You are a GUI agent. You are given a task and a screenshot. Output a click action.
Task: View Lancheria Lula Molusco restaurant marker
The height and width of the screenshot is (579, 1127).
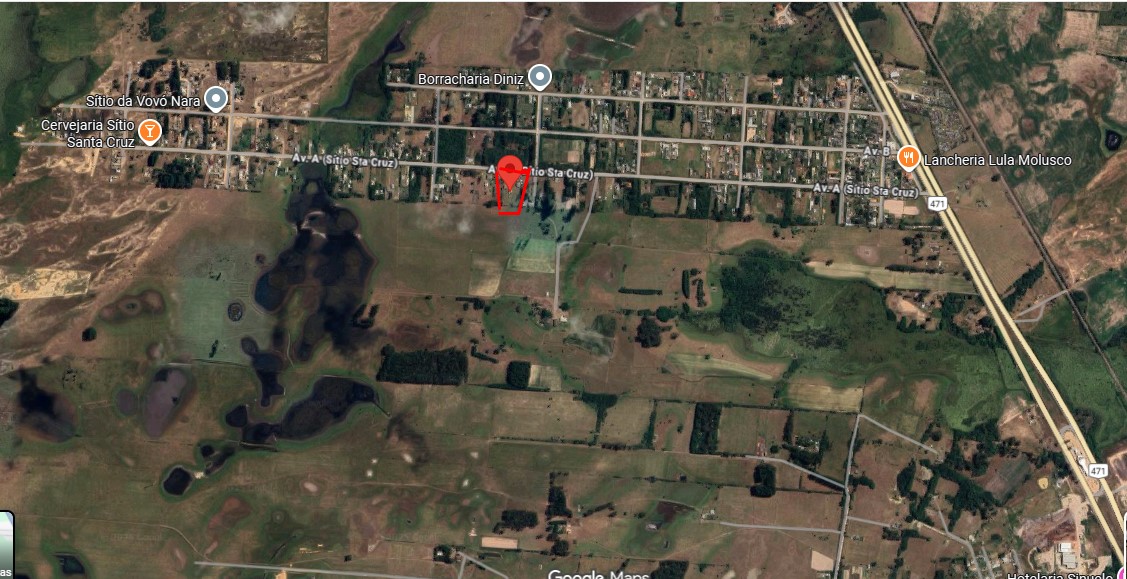click(908, 157)
